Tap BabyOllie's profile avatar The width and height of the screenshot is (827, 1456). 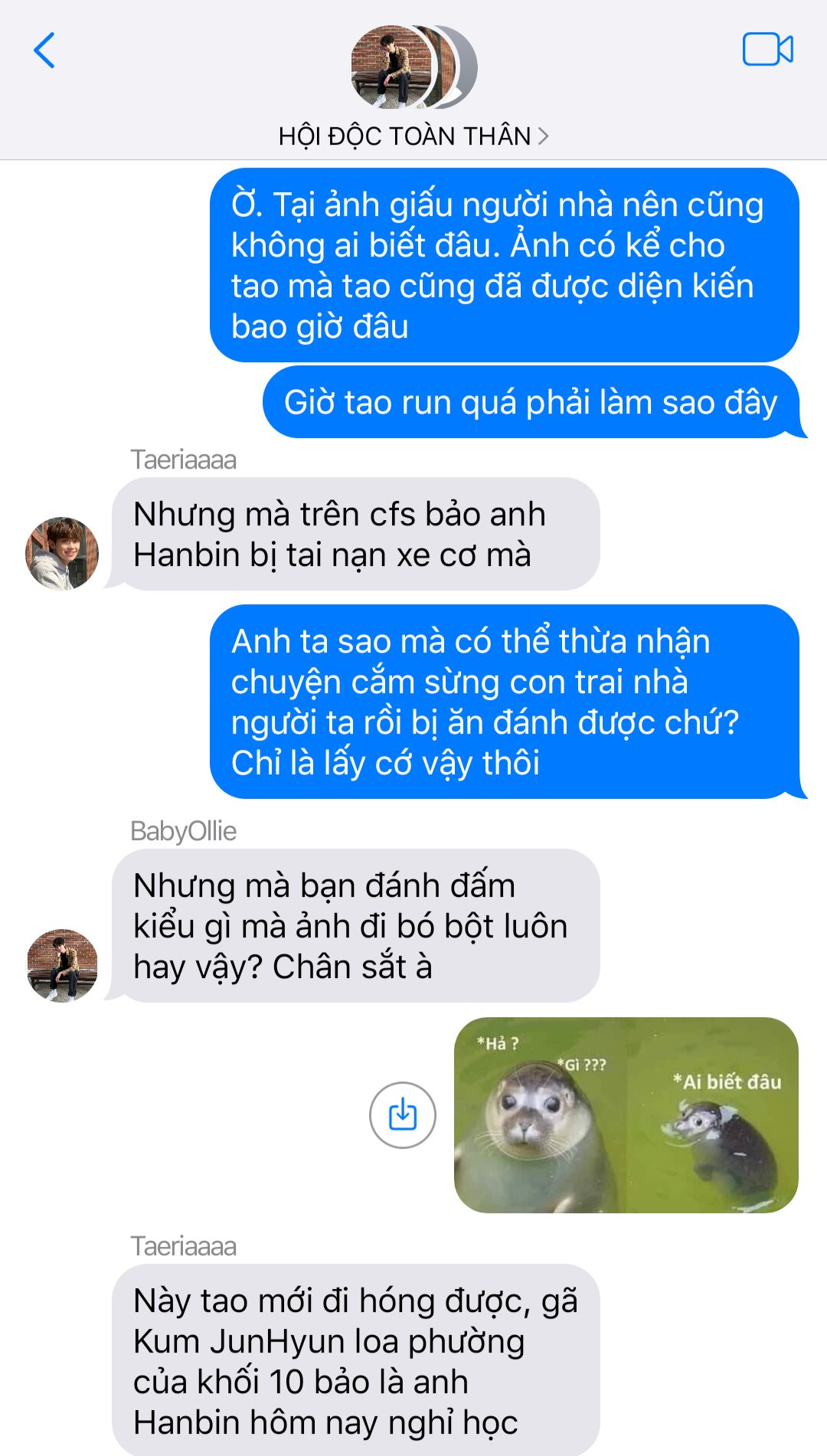pos(62,965)
